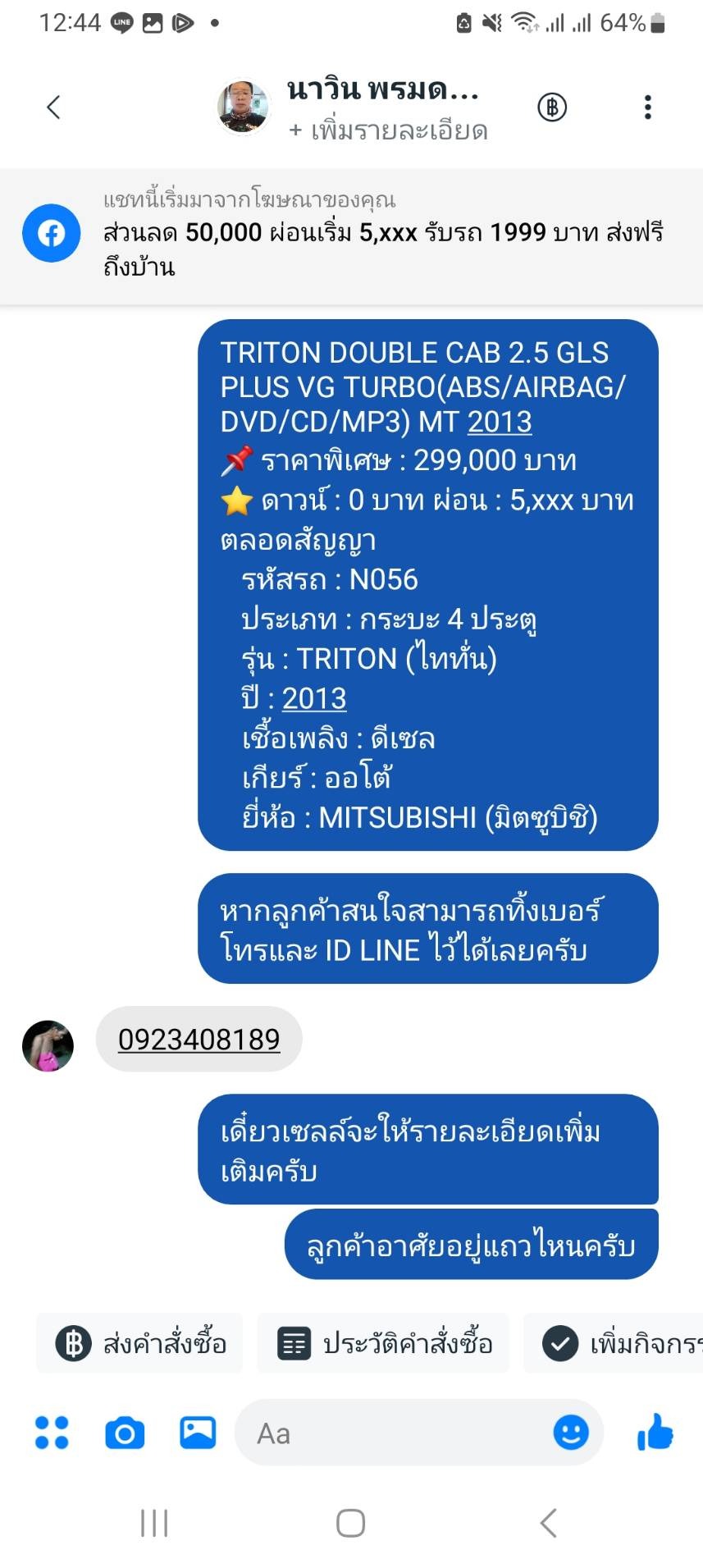Screen dimensions: 703x1568
Task: Tap เพิ่มรายละเอียด to add customer details
Action: [x=388, y=130]
